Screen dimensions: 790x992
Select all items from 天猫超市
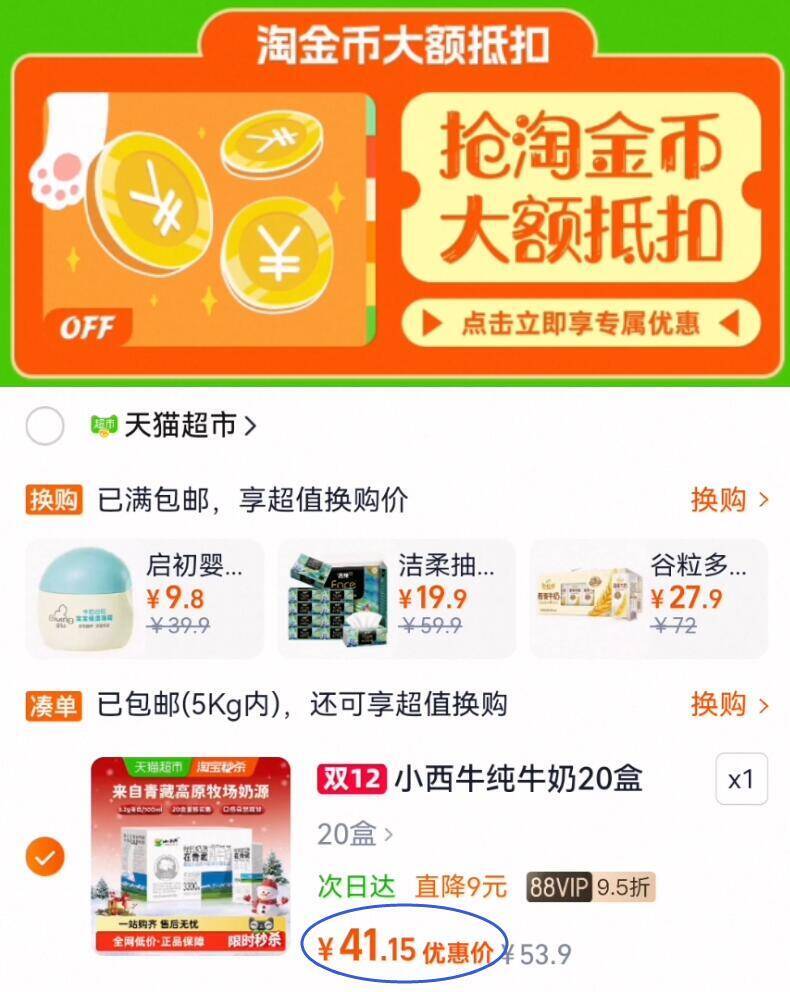pos(45,426)
